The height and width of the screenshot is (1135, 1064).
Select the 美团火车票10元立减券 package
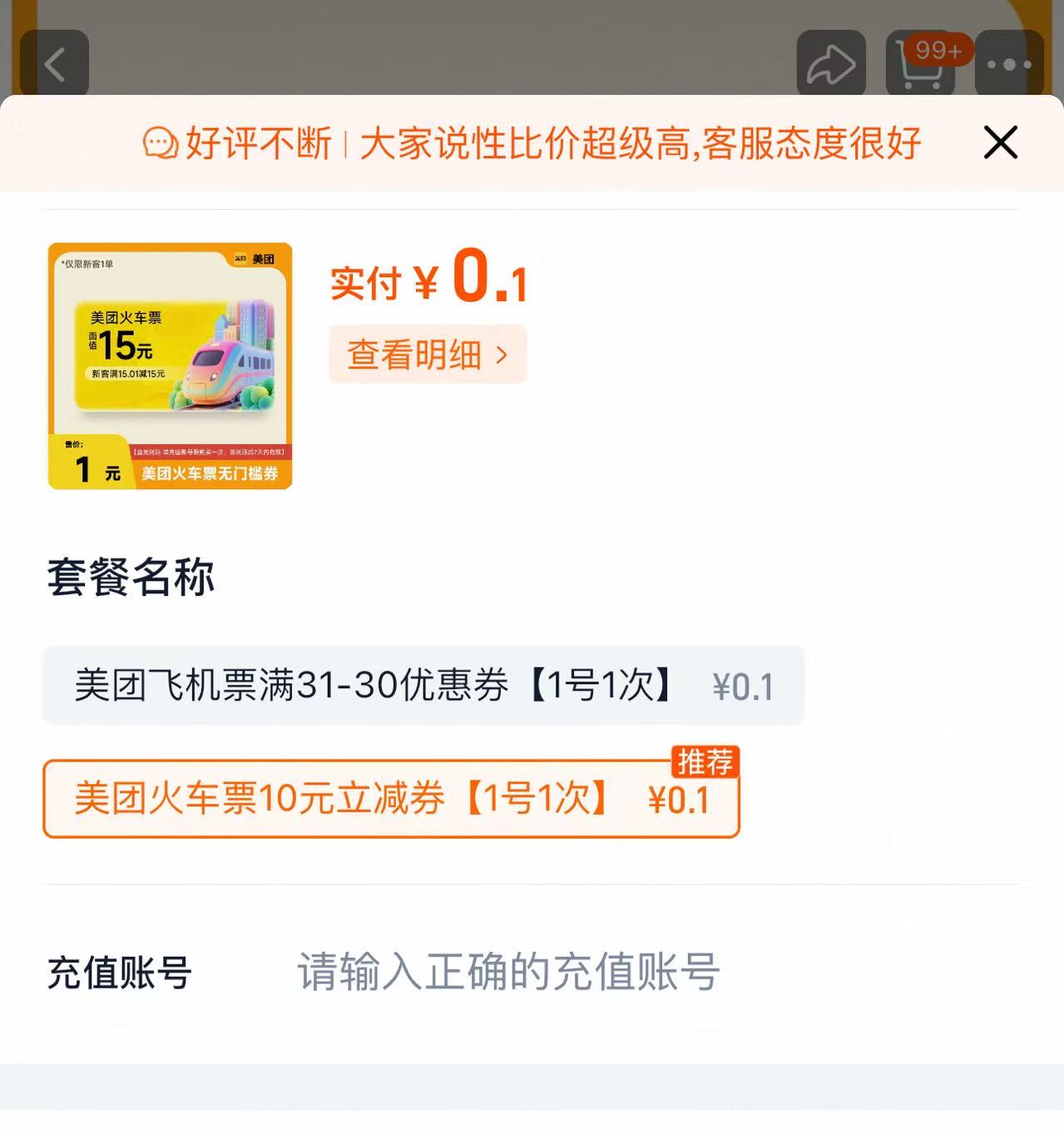(391, 802)
